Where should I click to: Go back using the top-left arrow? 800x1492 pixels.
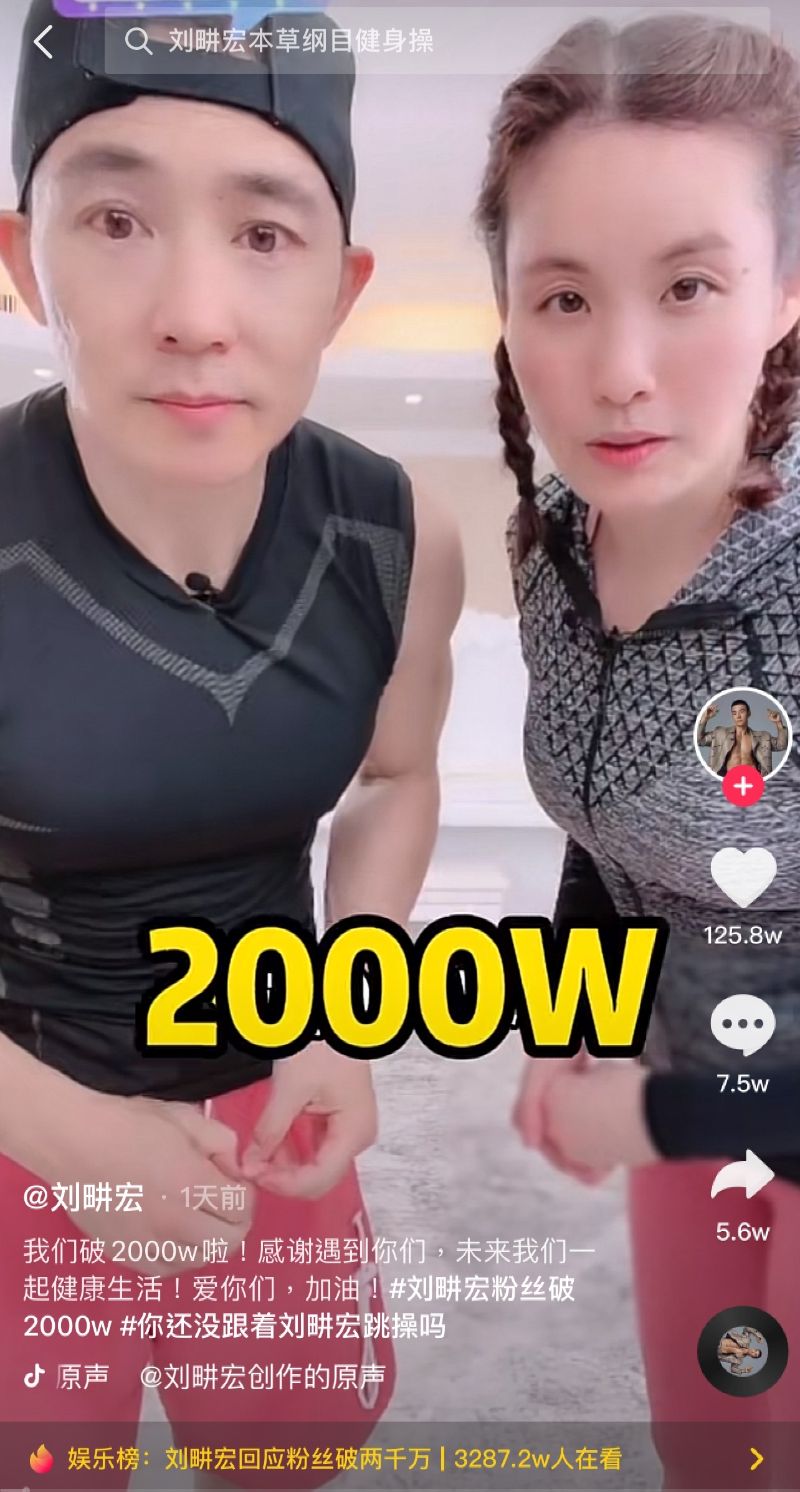(x=43, y=41)
